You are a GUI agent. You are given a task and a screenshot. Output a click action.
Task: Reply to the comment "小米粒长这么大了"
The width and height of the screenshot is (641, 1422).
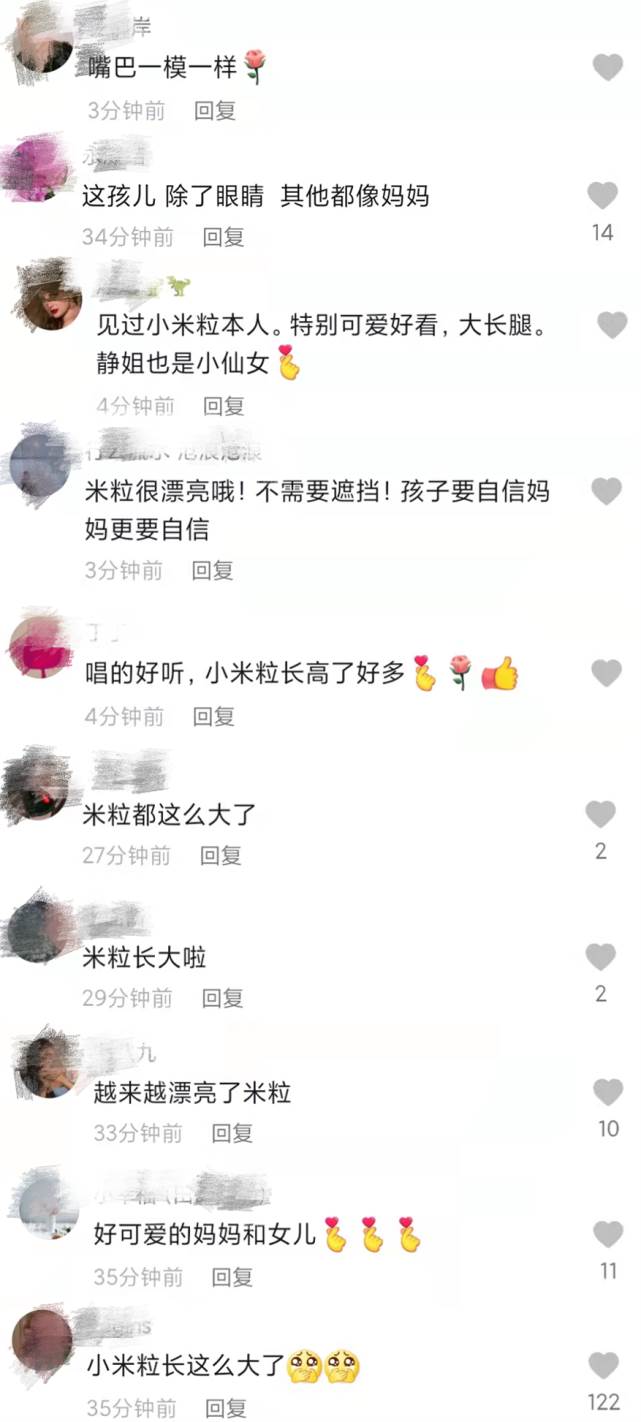click(224, 1408)
